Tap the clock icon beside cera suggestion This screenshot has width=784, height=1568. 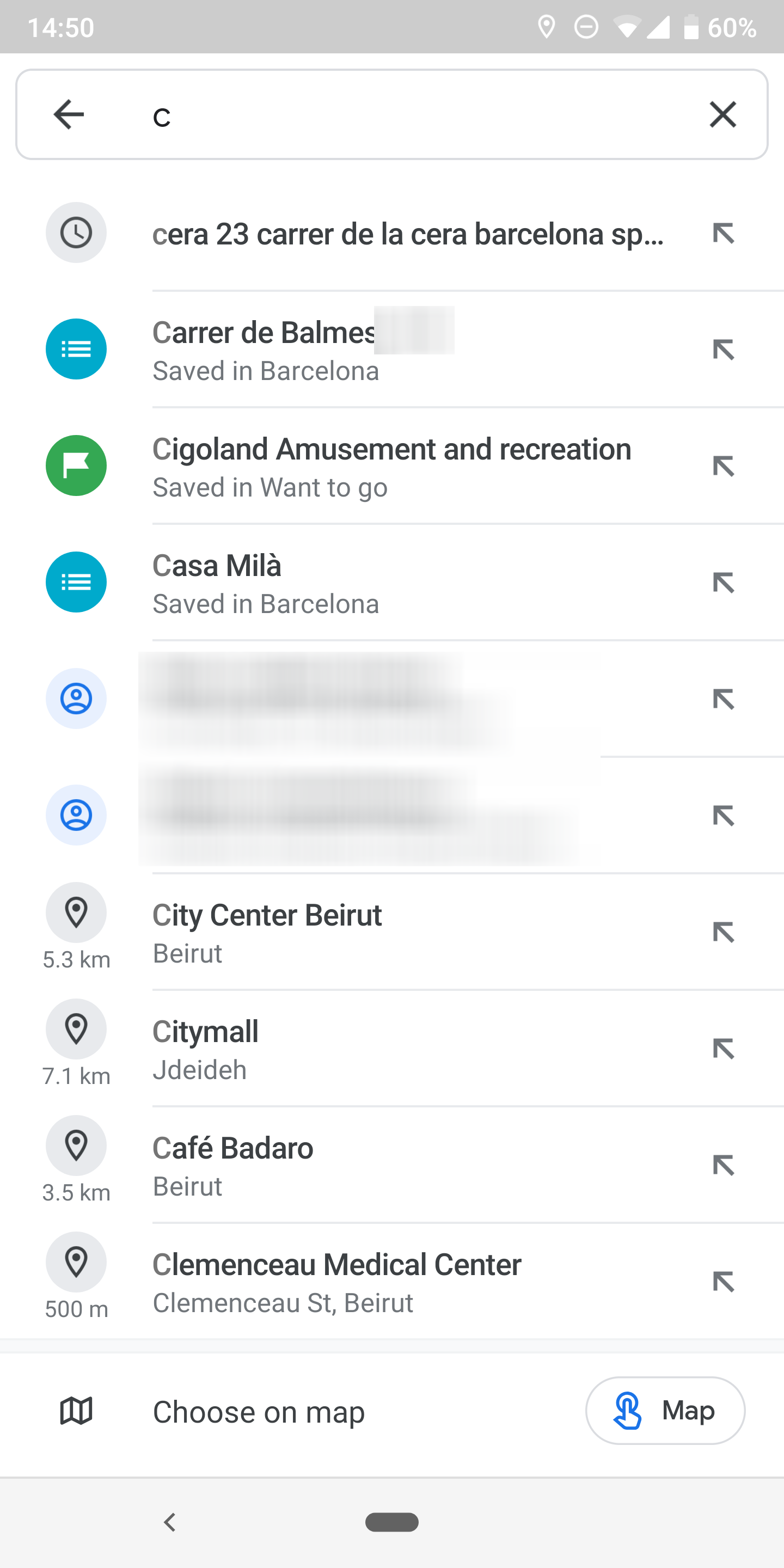(x=76, y=232)
